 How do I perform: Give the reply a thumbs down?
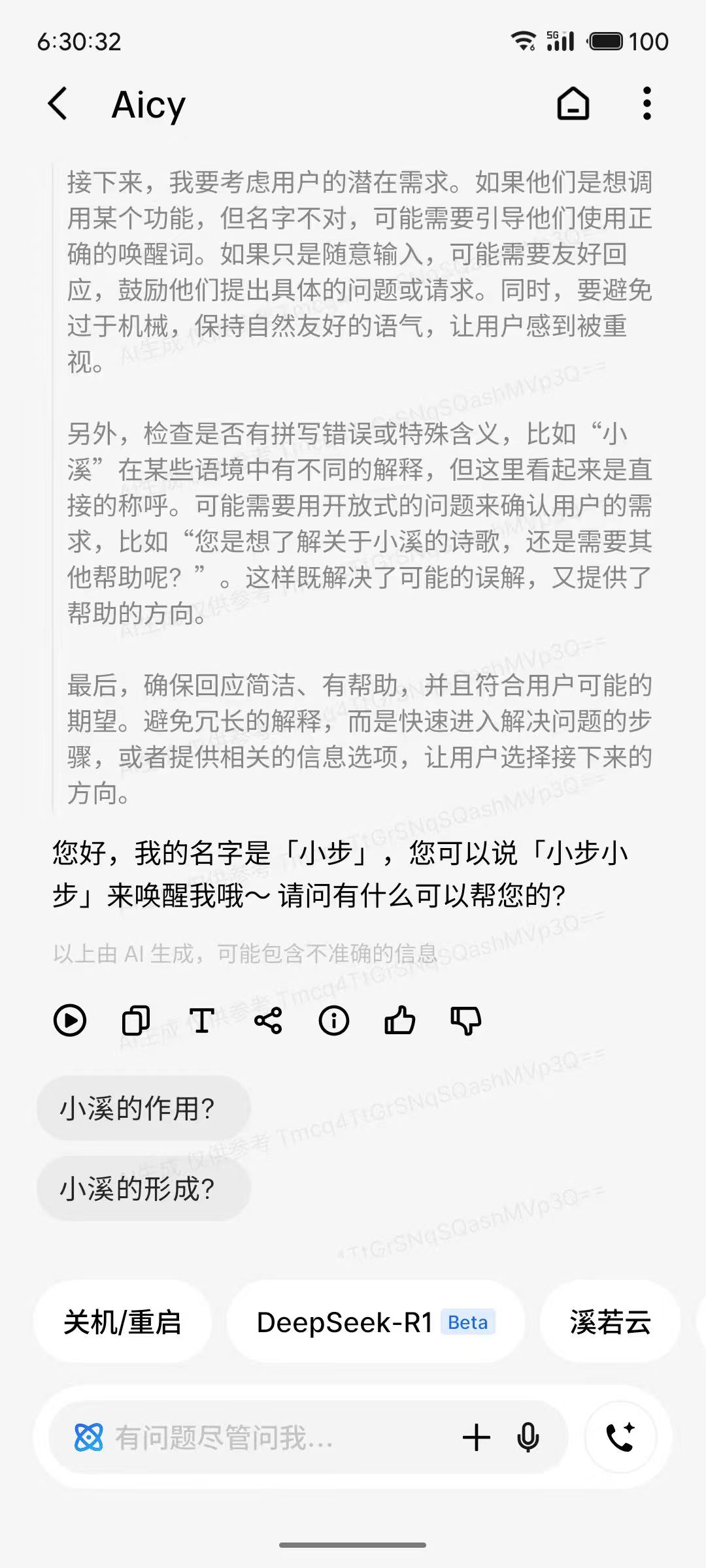click(x=466, y=1021)
